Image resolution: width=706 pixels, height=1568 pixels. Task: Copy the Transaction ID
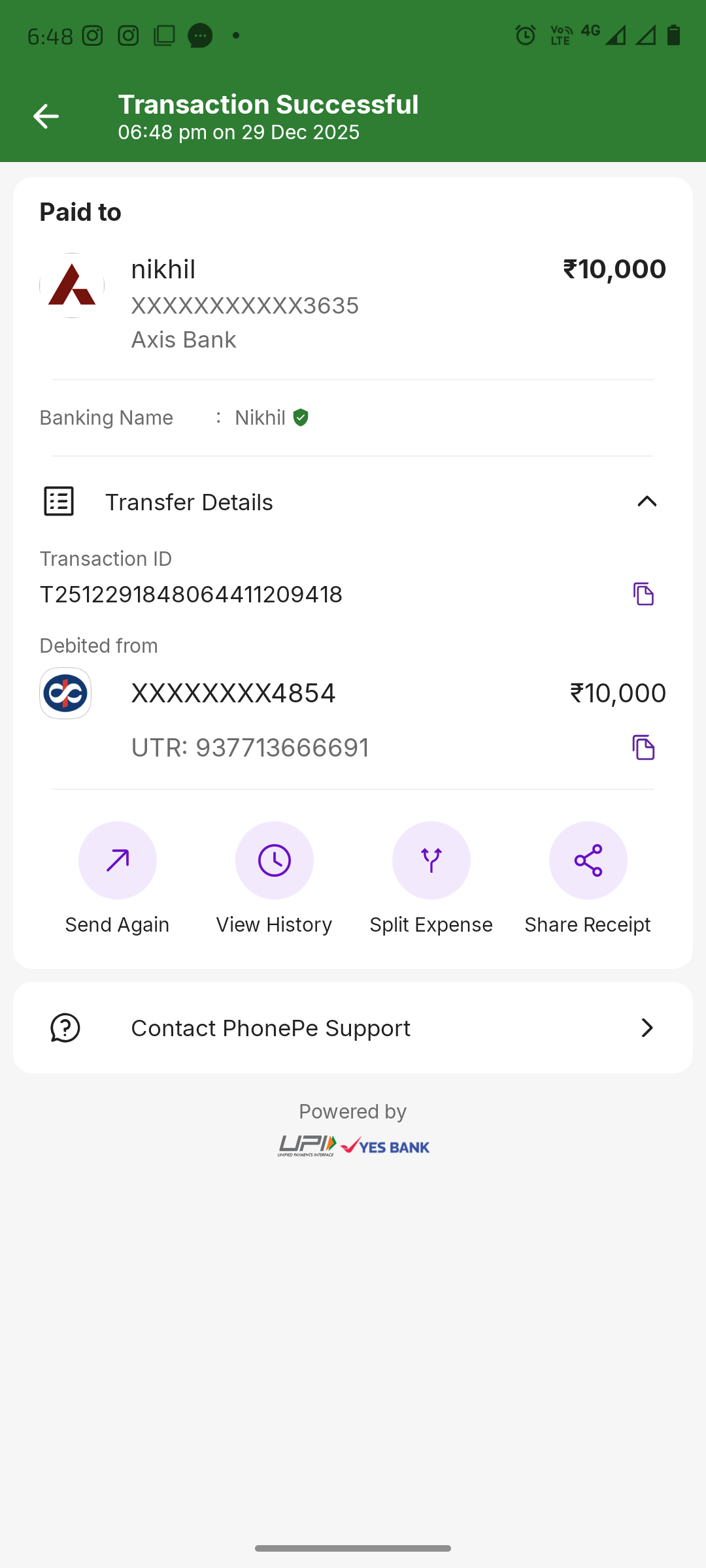[643, 594]
